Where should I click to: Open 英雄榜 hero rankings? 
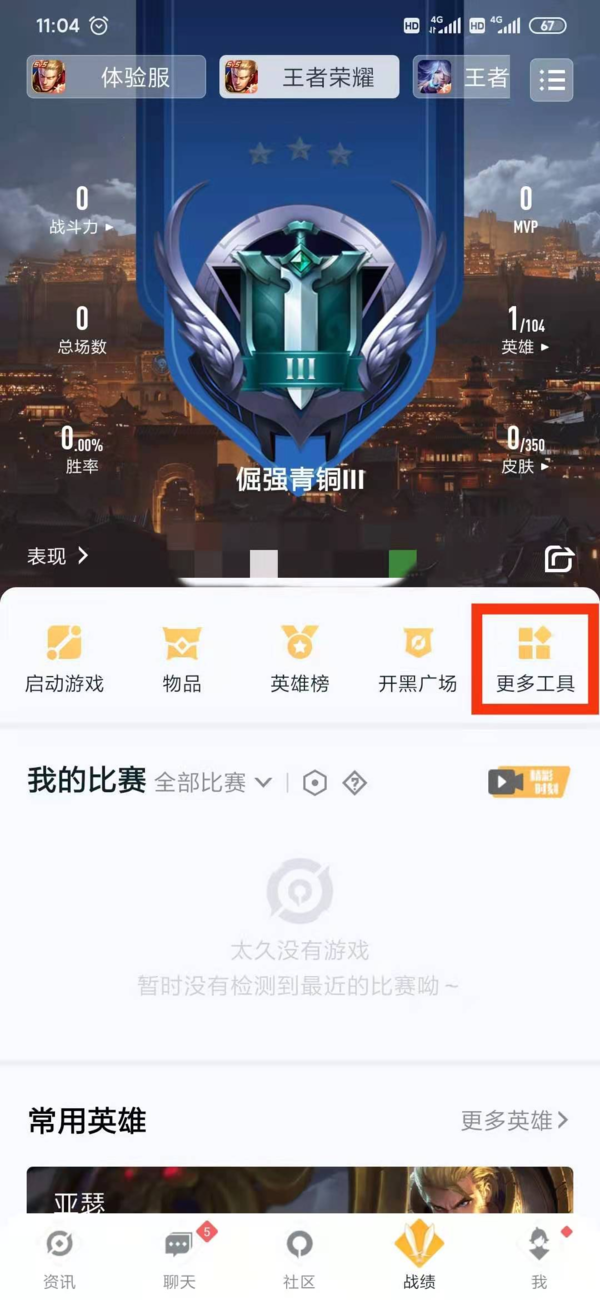click(x=299, y=660)
